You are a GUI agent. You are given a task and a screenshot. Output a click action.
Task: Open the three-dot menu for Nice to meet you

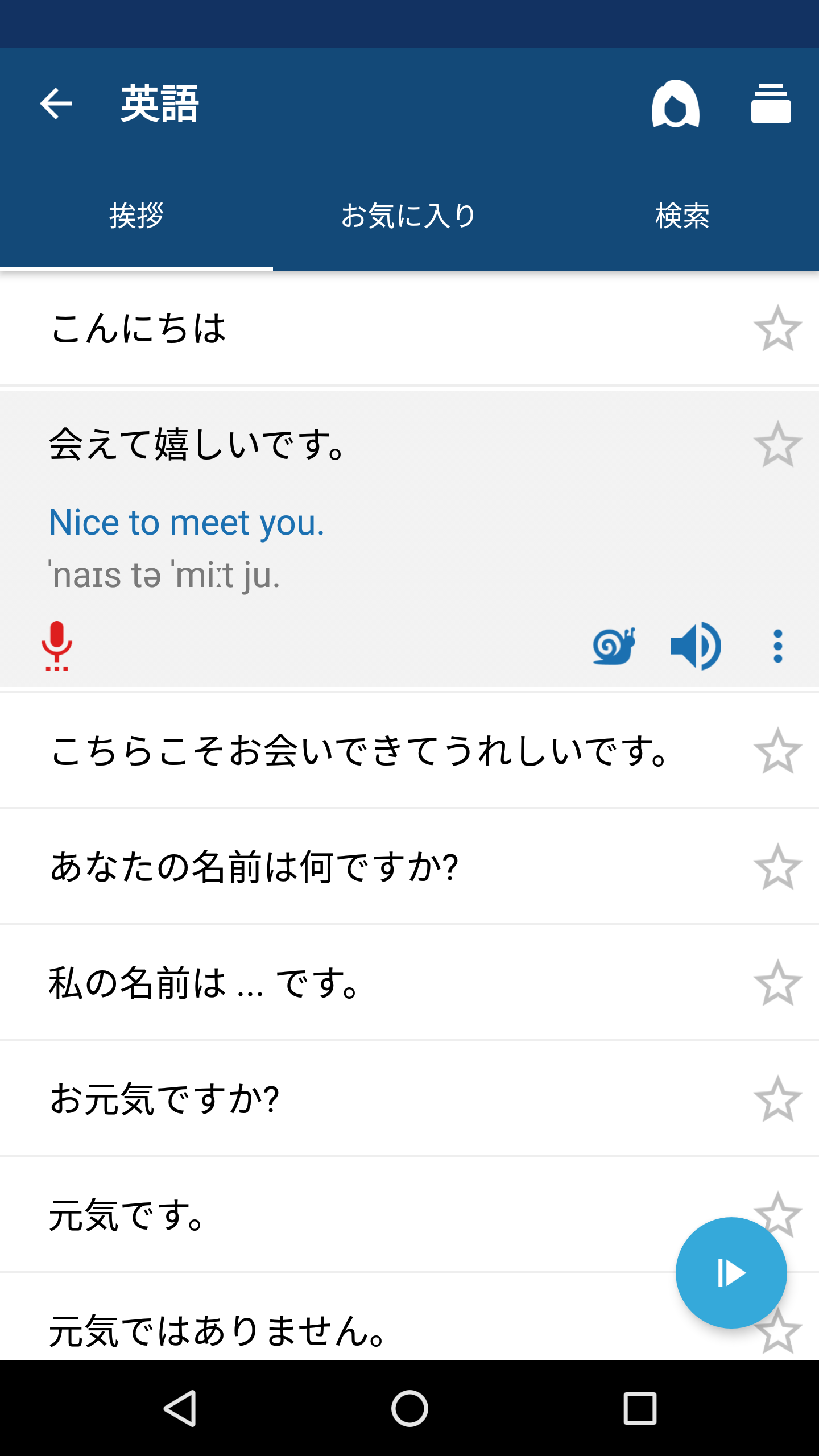click(777, 646)
